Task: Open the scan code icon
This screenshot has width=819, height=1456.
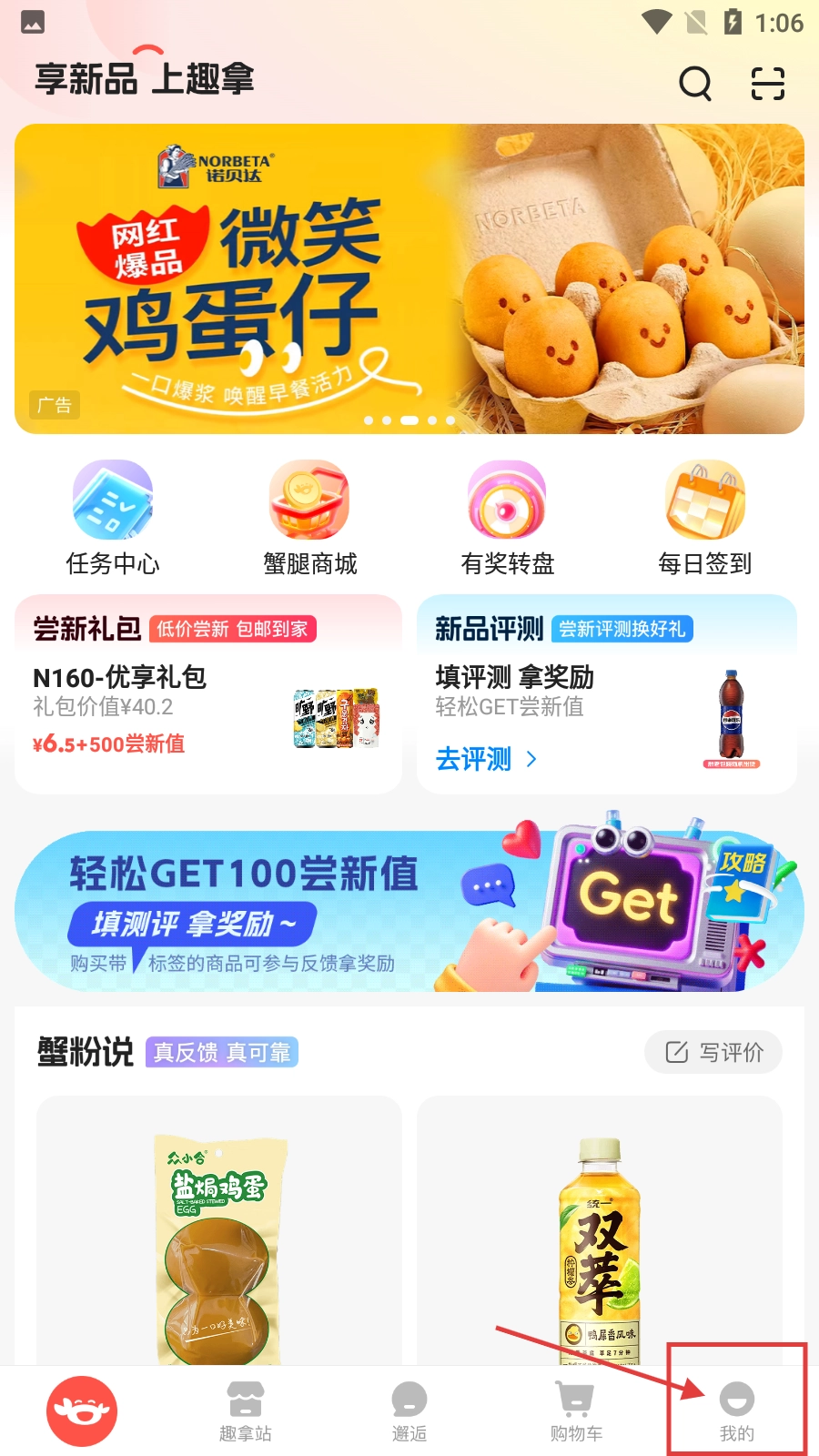Action: (768, 84)
